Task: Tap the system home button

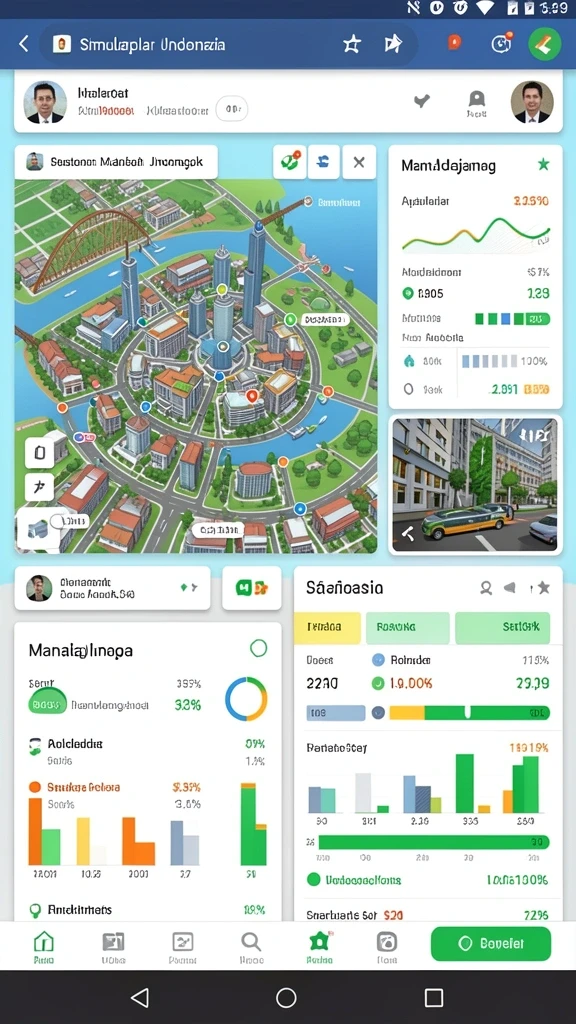Action: coord(286,997)
